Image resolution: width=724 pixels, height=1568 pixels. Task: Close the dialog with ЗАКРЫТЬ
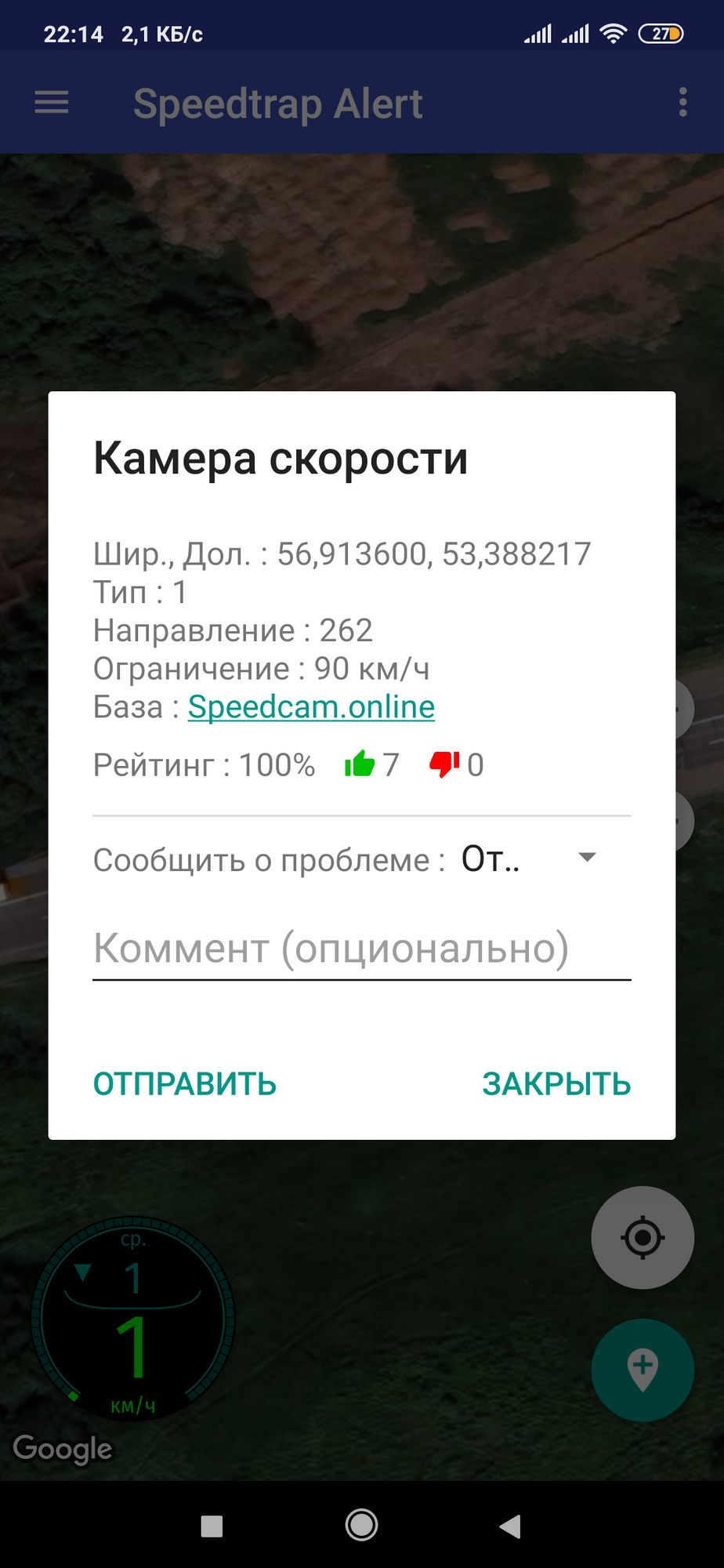[556, 1084]
